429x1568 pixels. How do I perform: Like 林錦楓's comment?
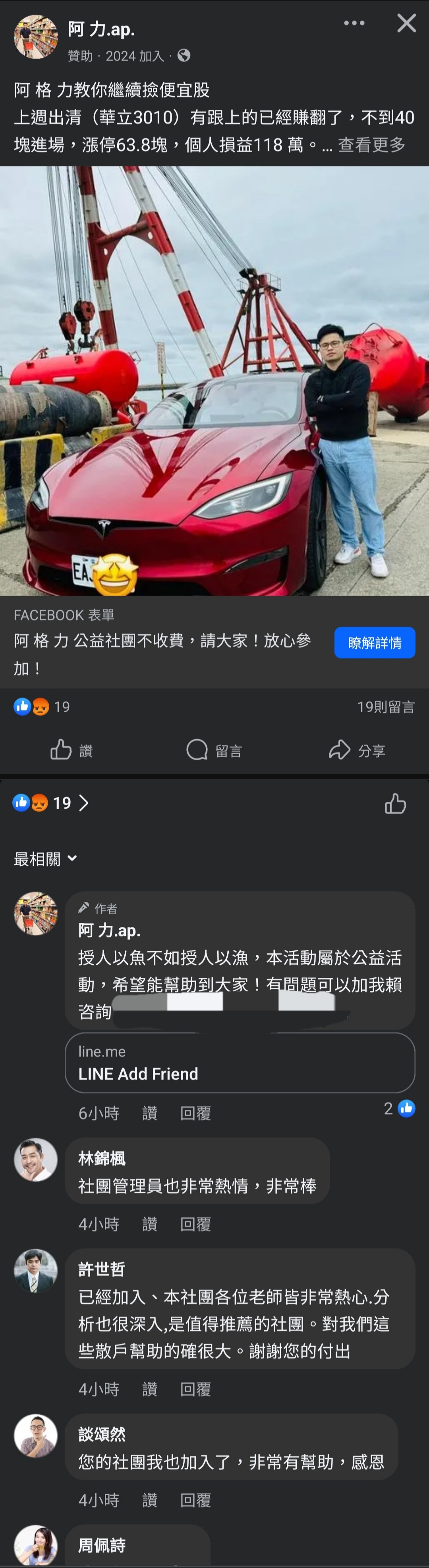coord(150,1223)
